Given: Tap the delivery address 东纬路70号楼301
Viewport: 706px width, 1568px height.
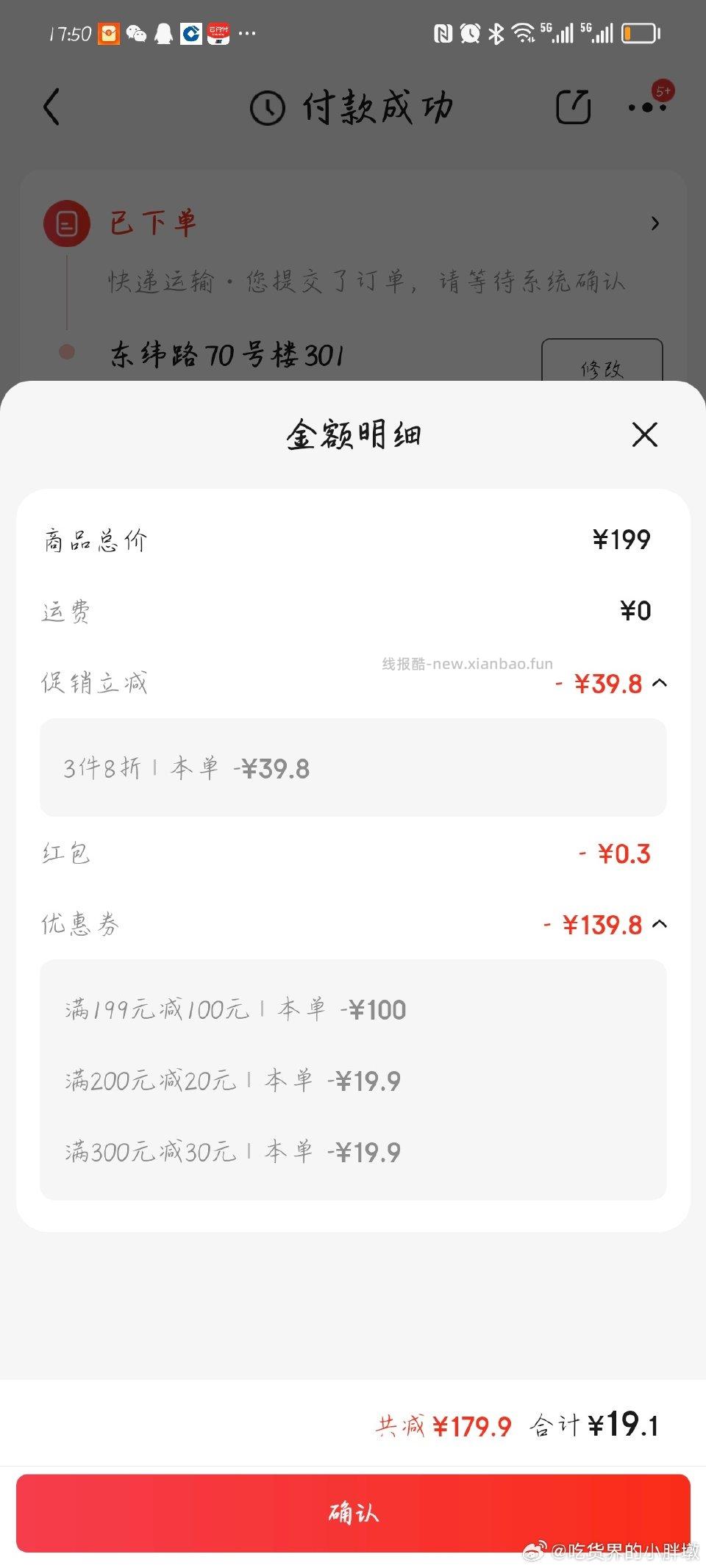Looking at the screenshot, I should 227,356.
